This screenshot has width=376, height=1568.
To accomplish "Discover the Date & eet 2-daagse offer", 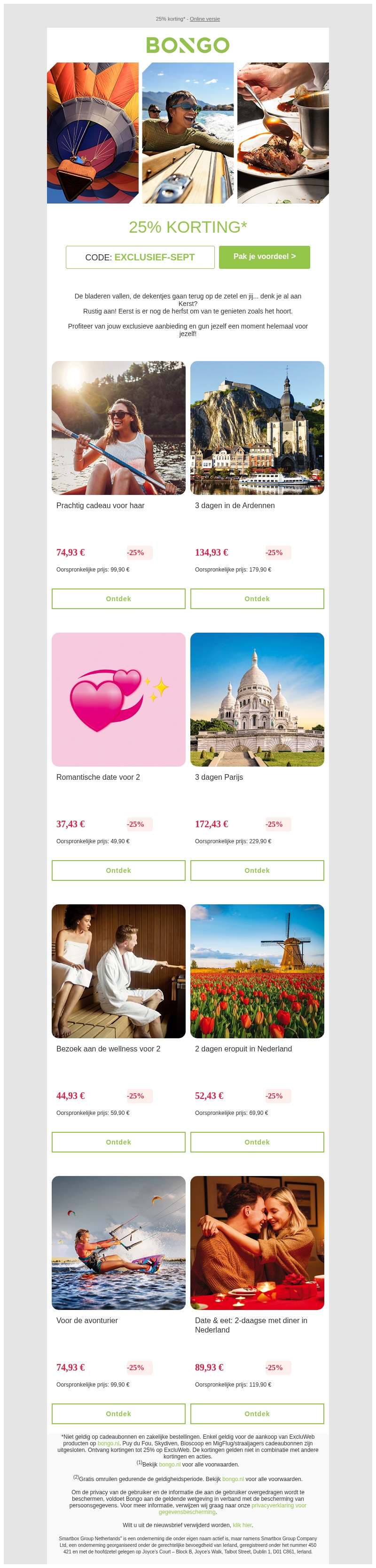I will pos(257,1413).
